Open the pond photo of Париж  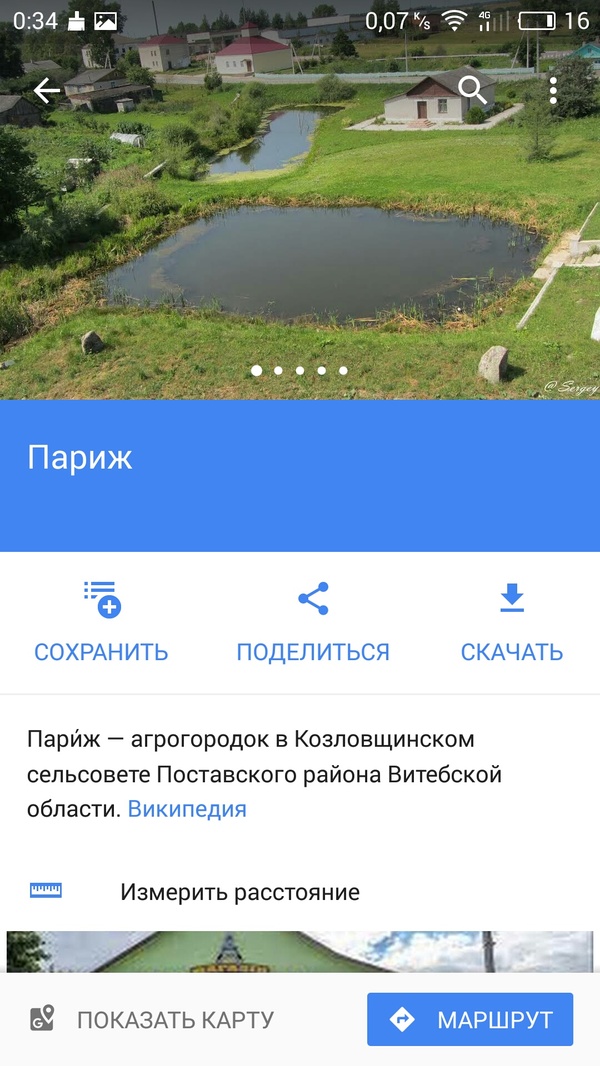tap(300, 250)
